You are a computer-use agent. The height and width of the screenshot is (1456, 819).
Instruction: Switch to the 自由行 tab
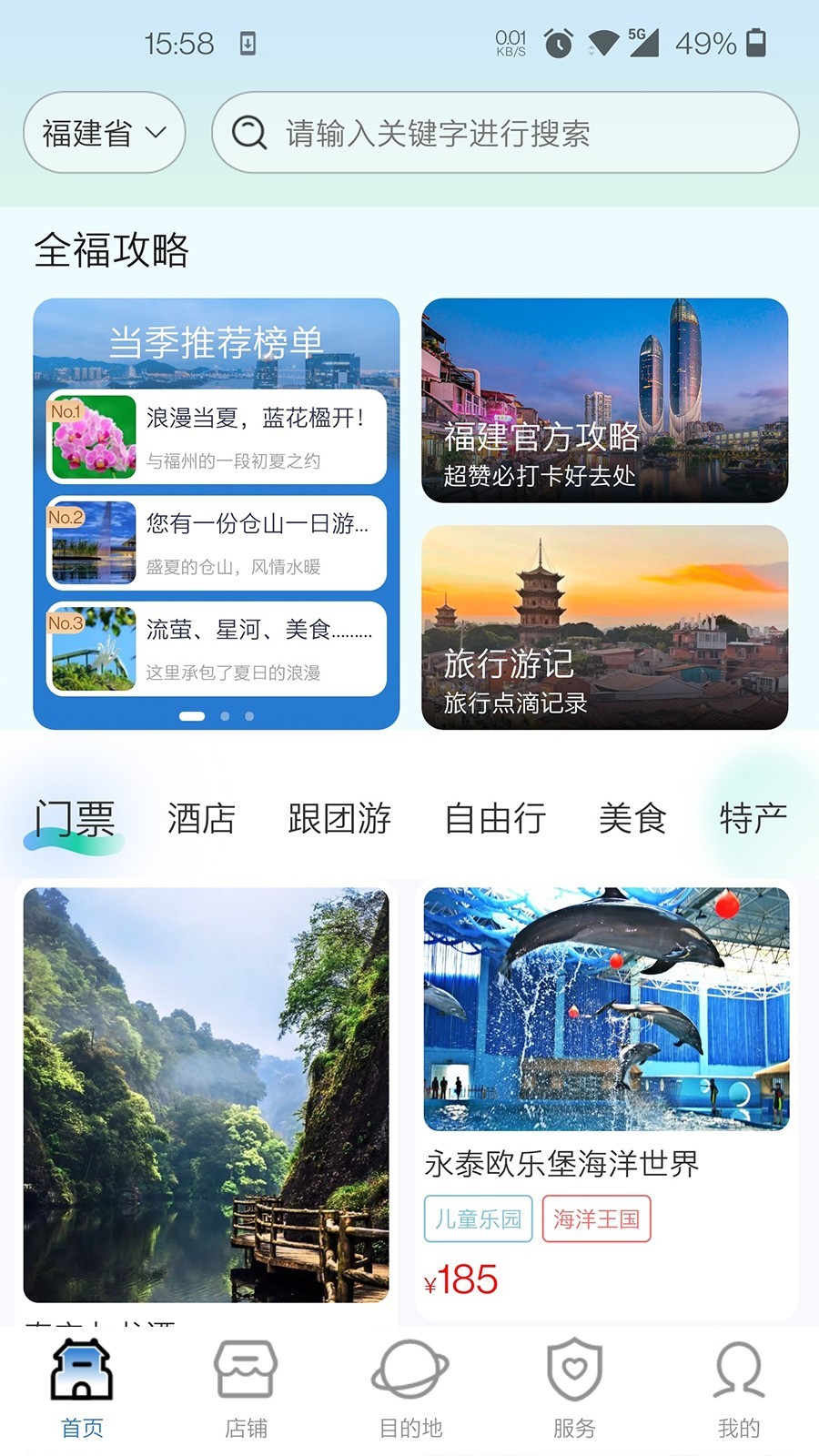click(495, 818)
